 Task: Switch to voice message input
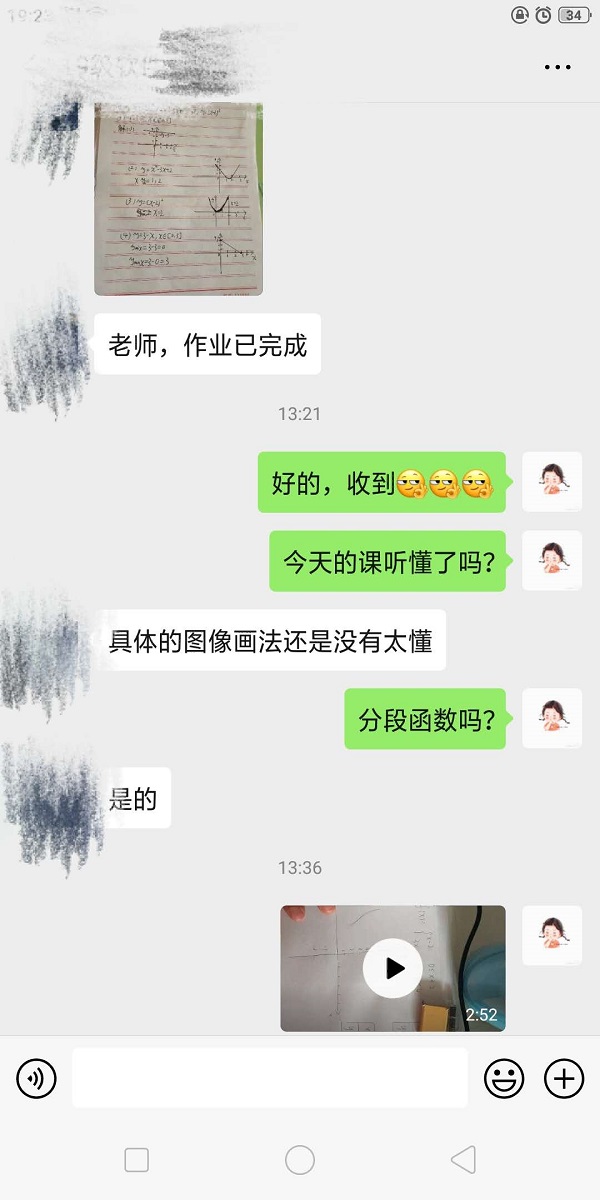[x=37, y=1078]
